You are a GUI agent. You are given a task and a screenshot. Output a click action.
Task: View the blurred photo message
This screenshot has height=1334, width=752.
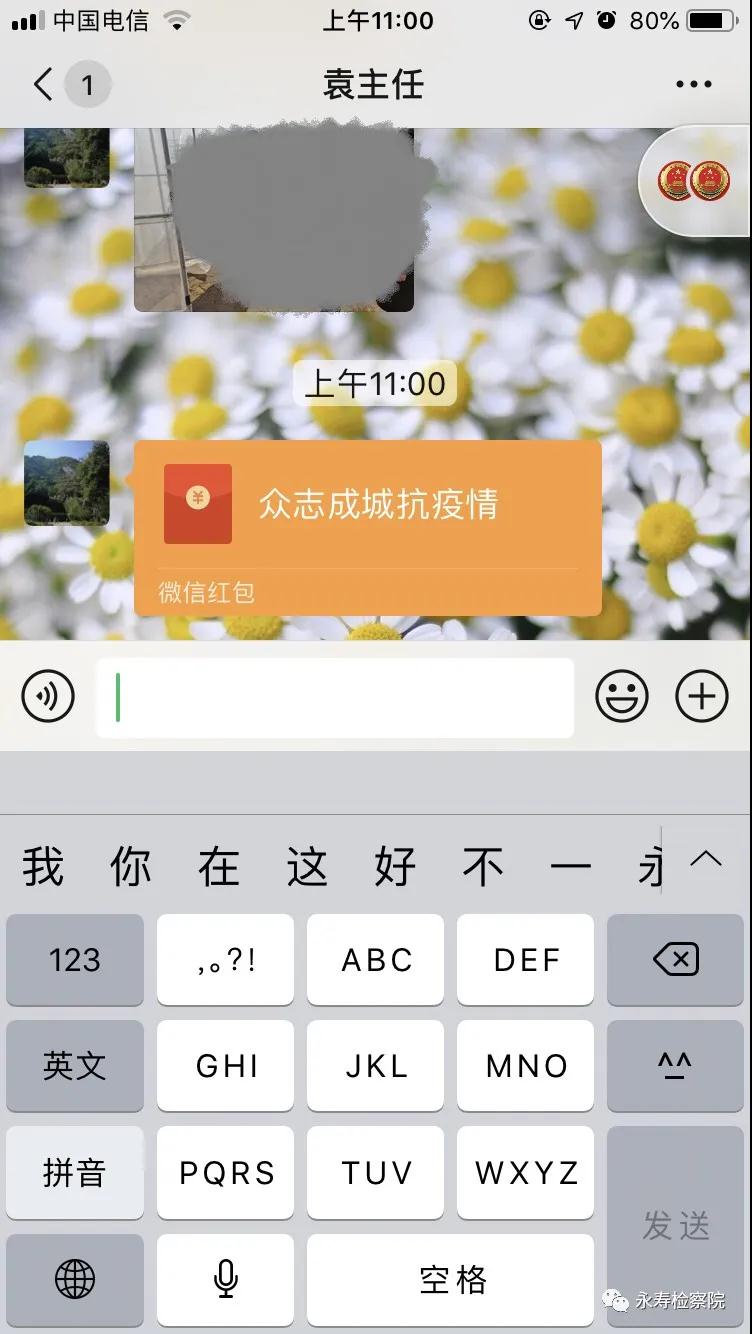pyautogui.click(x=274, y=220)
